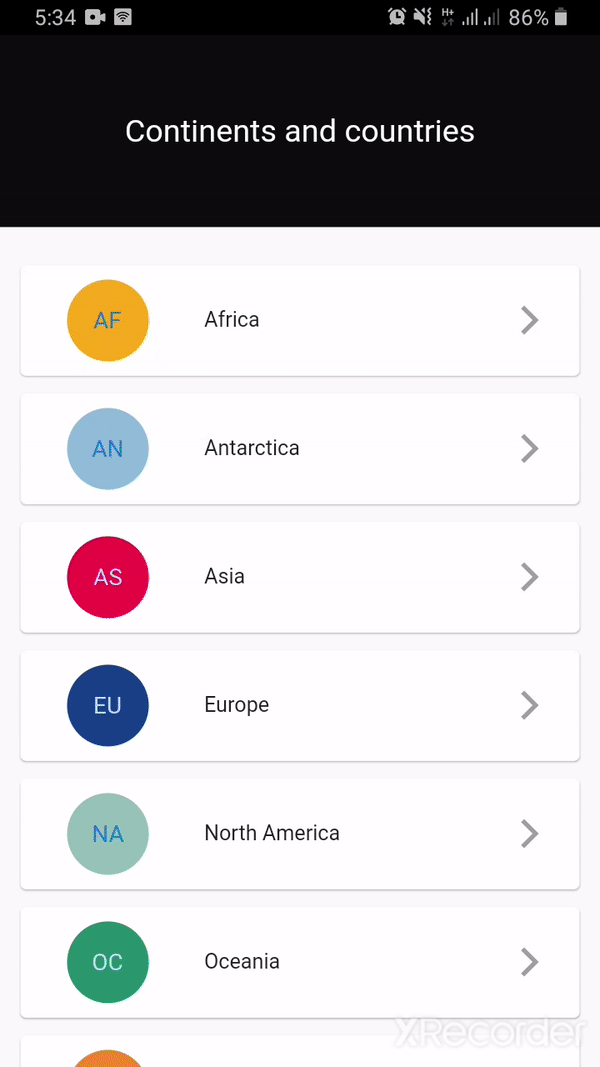View countries in Europe
The image size is (600, 1067).
[300, 706]
